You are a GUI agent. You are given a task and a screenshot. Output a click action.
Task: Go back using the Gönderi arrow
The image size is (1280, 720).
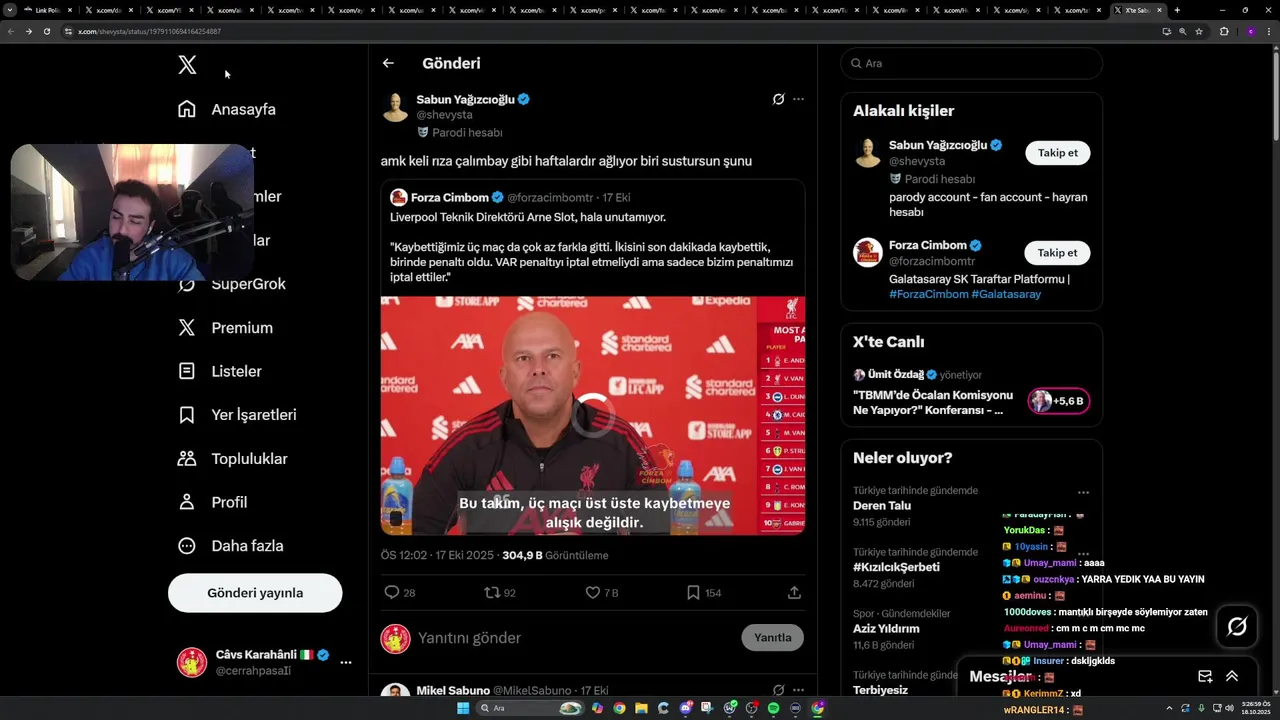(388, 63)
